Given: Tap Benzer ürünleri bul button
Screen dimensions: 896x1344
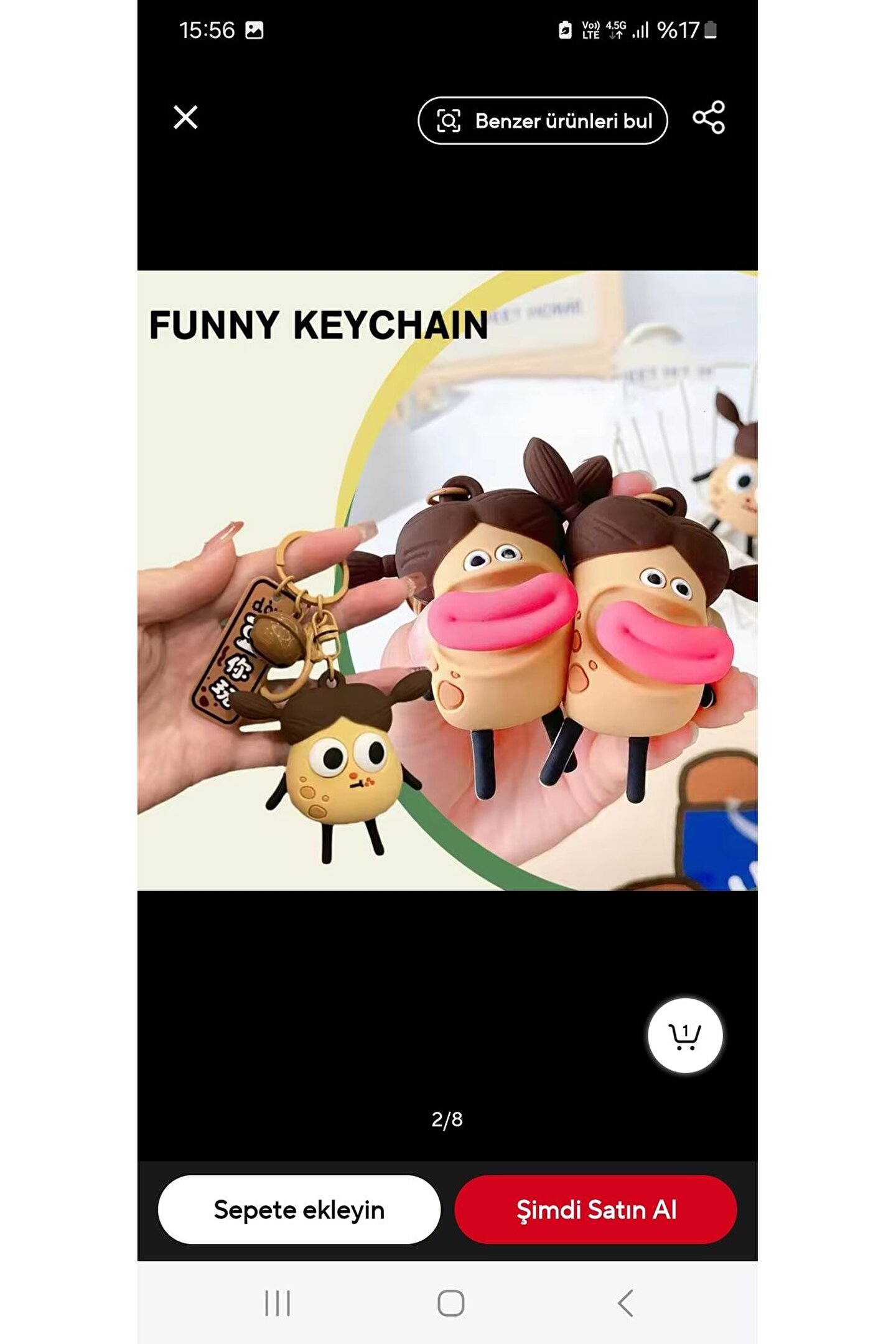Looking at the screenshot, I should point(543,121).
